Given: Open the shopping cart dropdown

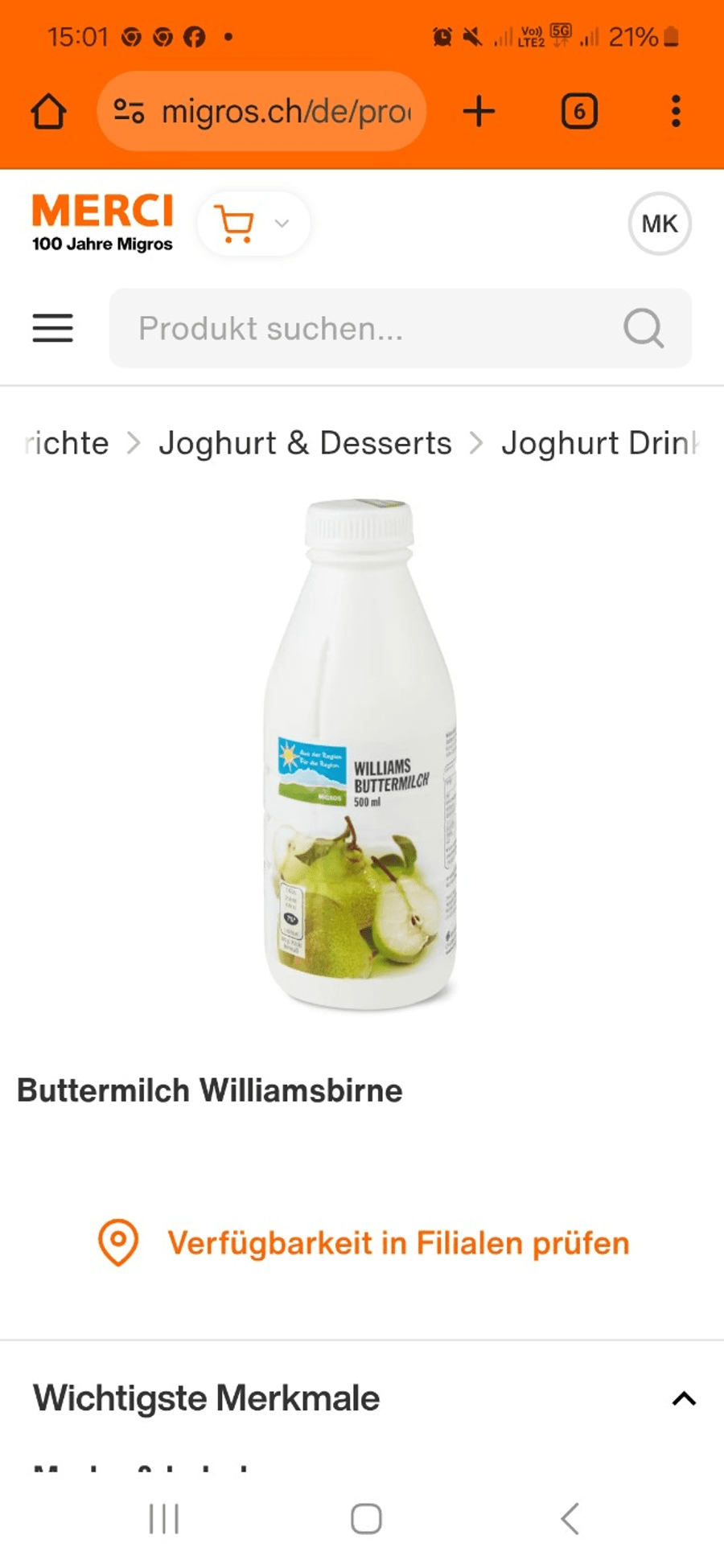Looking at the screenshot, I should 253,224.
